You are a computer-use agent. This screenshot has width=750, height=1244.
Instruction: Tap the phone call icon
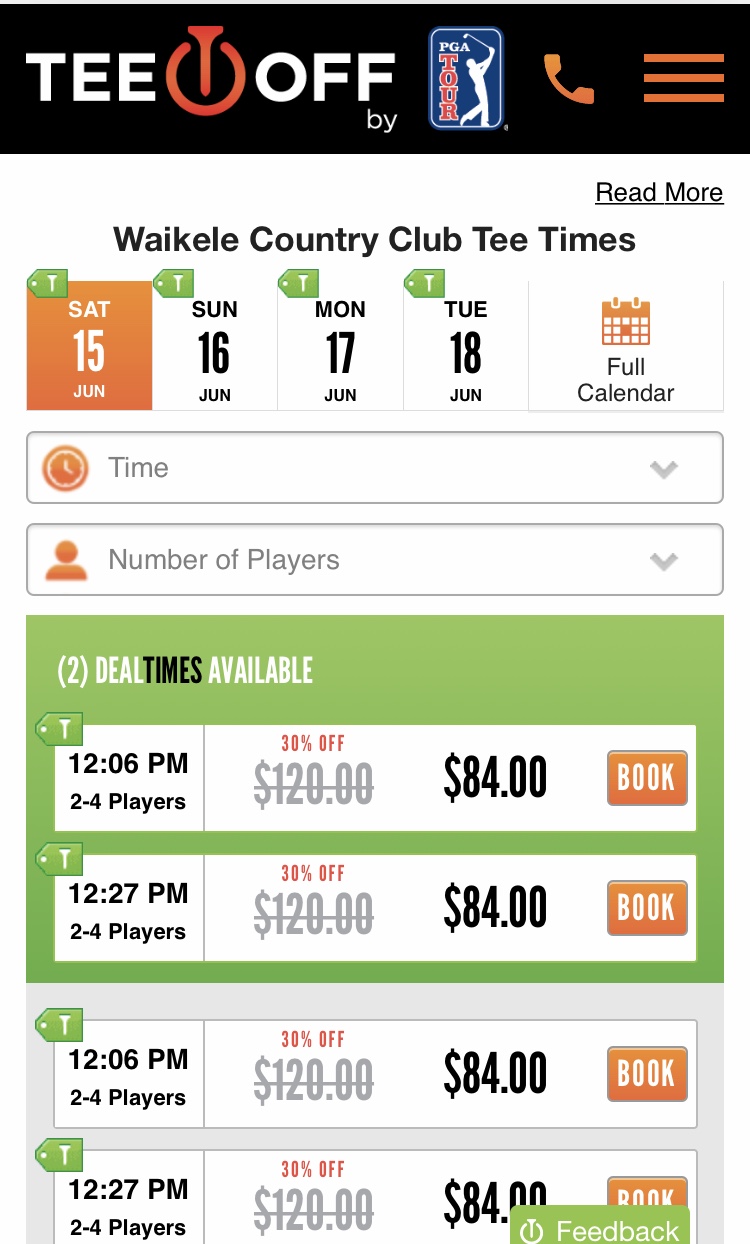(x=569, y=79)
